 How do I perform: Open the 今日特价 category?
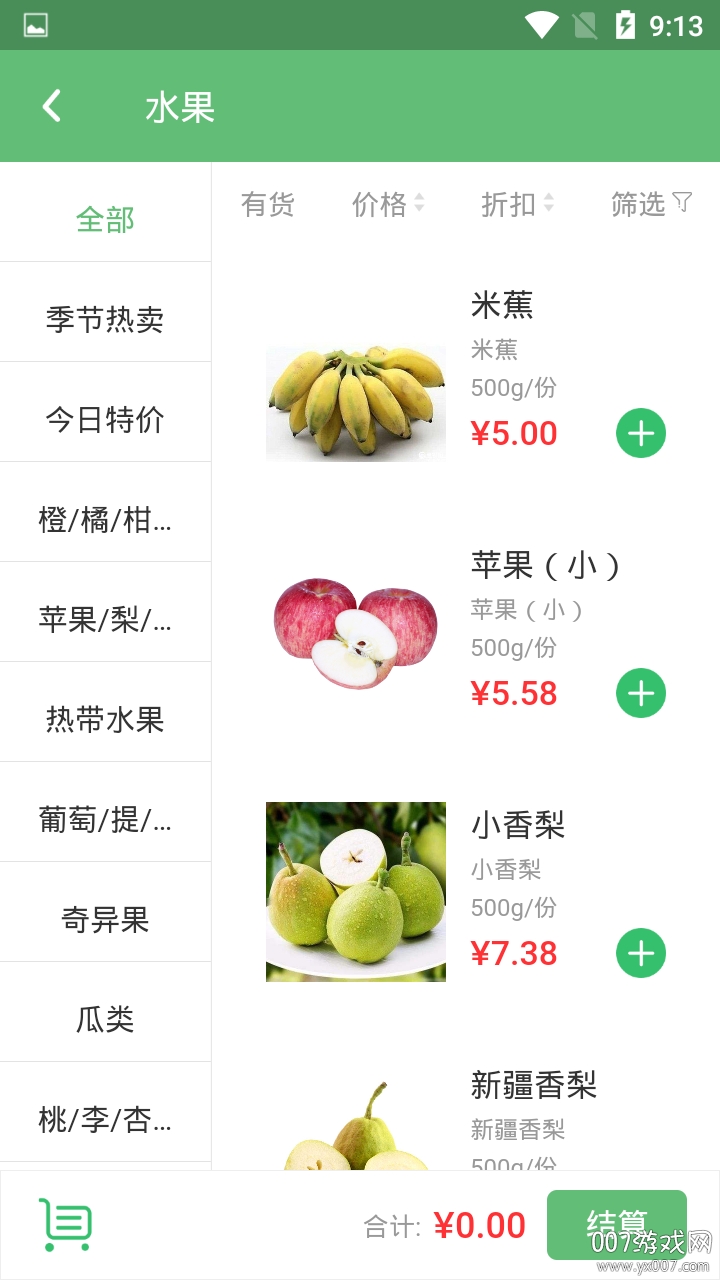(x=105, y=419)
